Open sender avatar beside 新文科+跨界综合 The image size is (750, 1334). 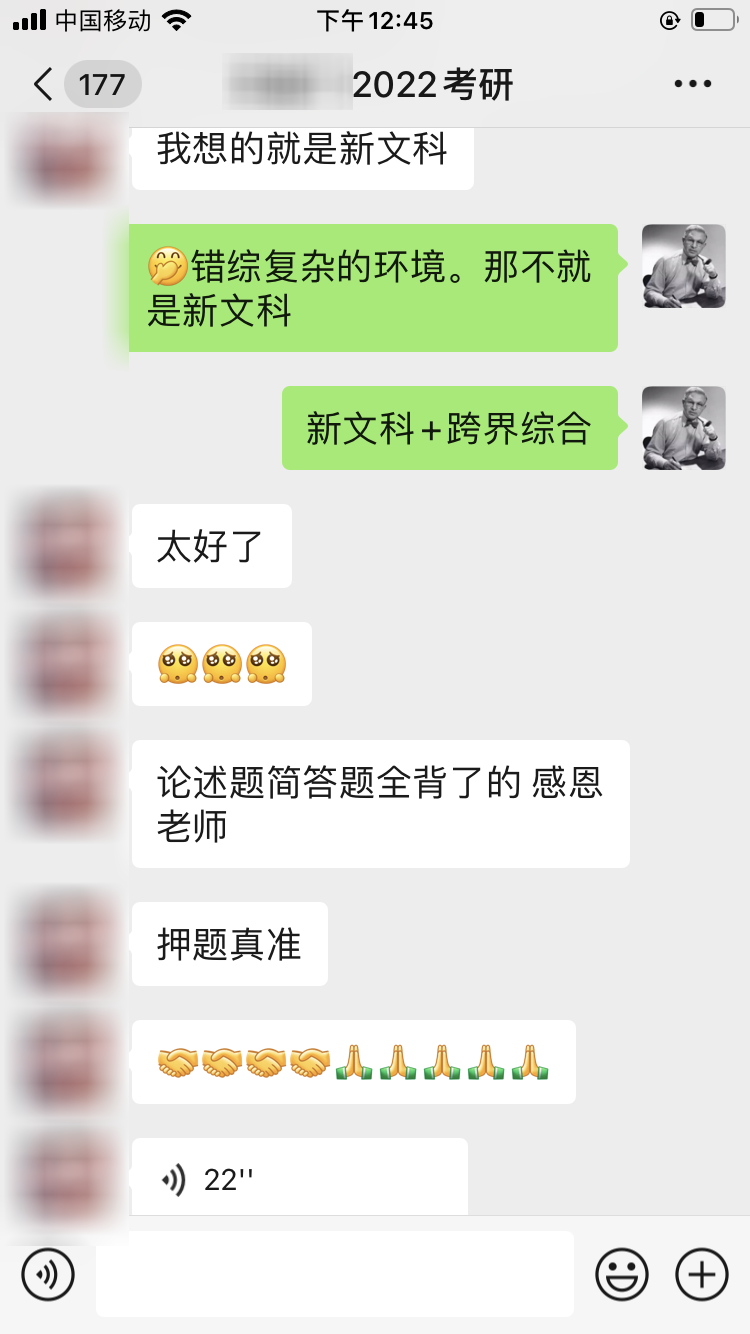point(683,428)
